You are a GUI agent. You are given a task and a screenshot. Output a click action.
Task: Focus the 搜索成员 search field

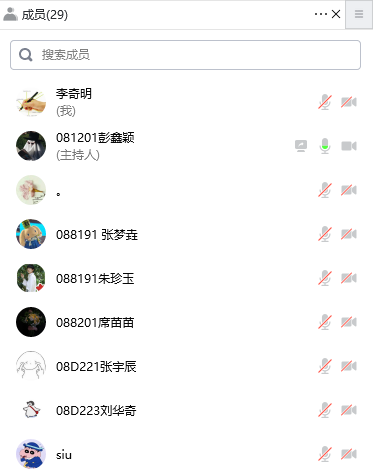[x=185, y=55]
